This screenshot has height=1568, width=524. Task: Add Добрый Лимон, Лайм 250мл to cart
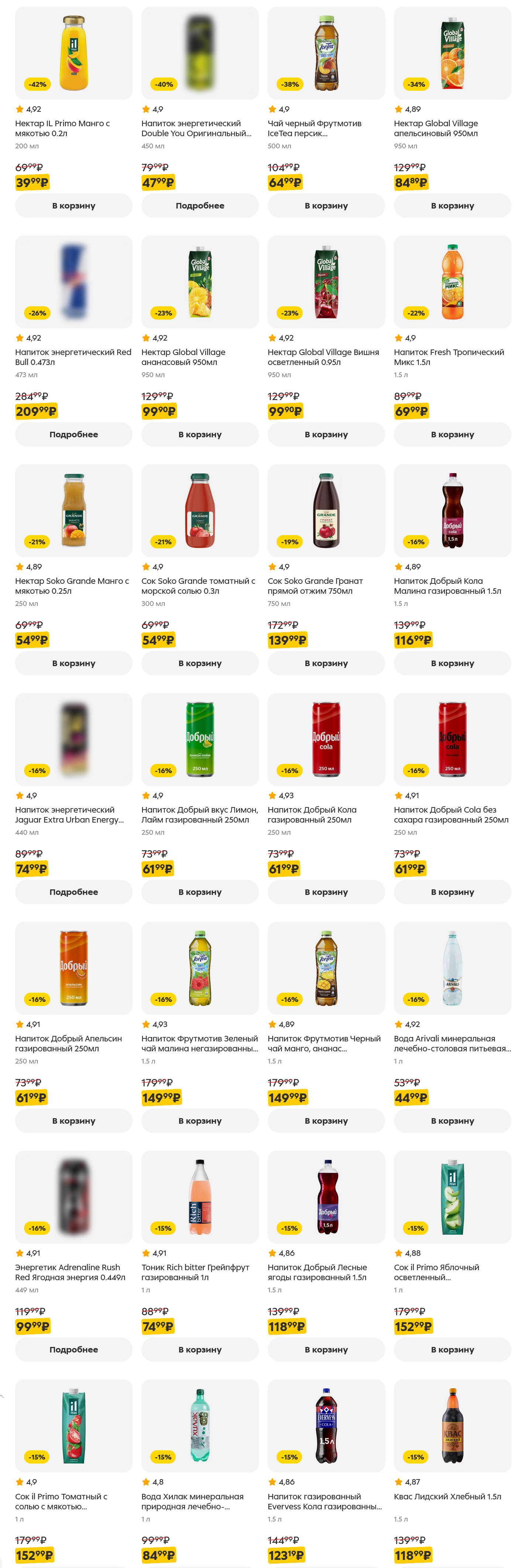pos(200,892)
